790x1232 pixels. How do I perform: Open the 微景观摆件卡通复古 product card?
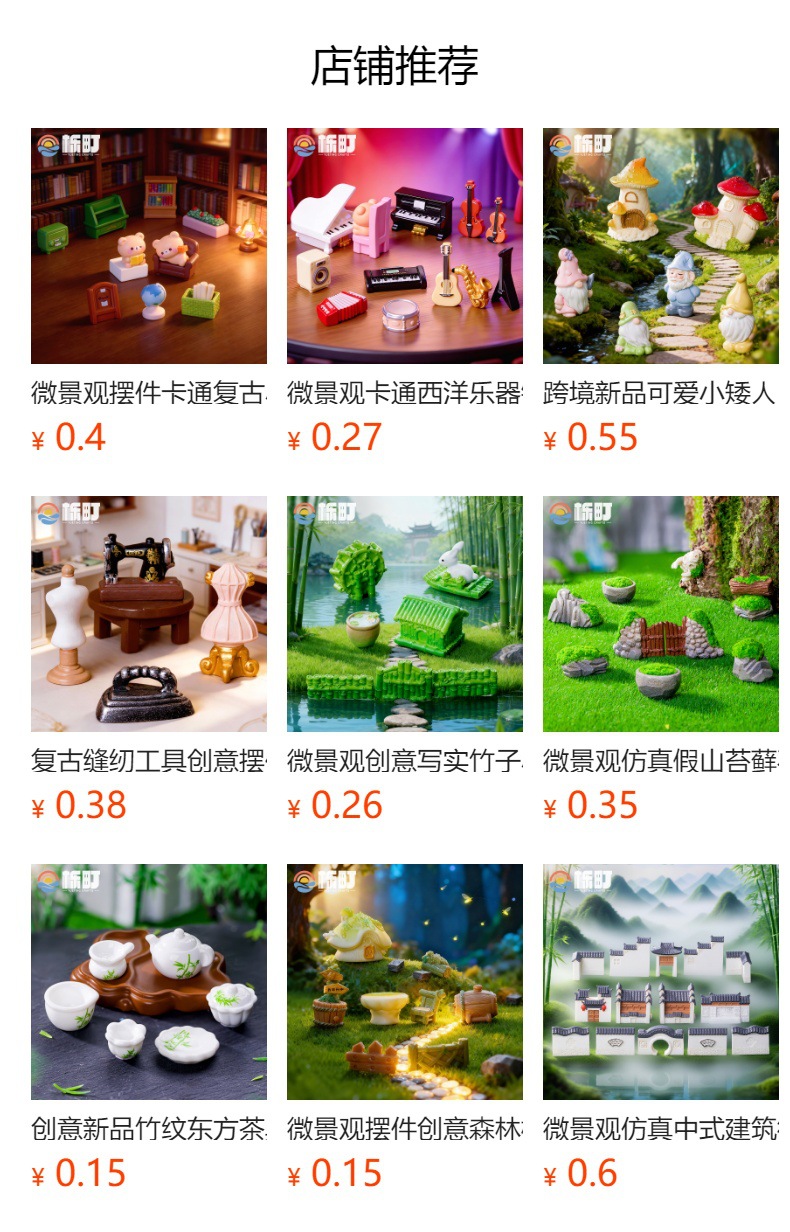[149, 292]
